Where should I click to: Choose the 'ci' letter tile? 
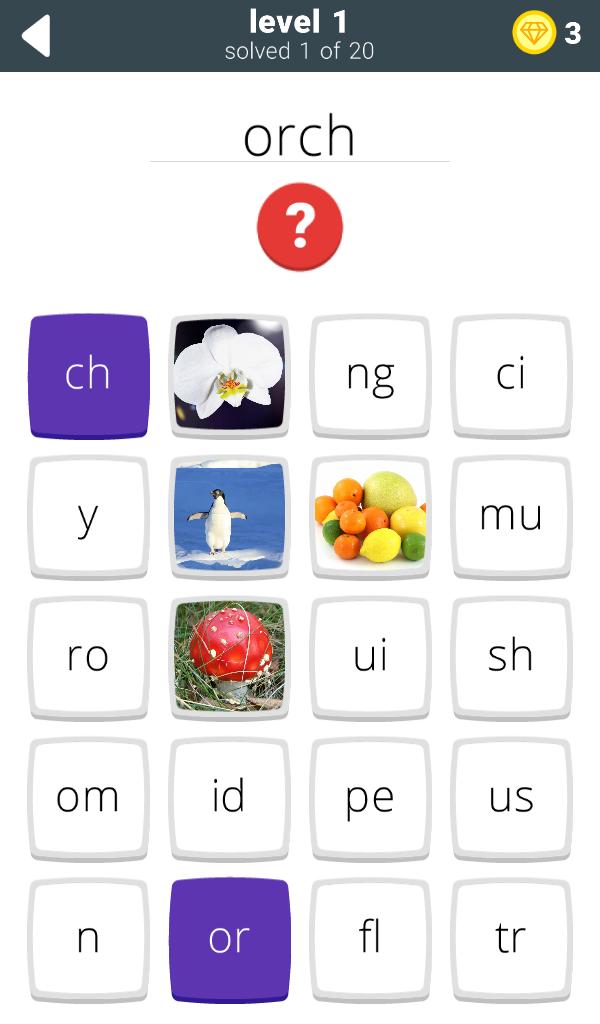pyautogui.click(x=511, y=375)
